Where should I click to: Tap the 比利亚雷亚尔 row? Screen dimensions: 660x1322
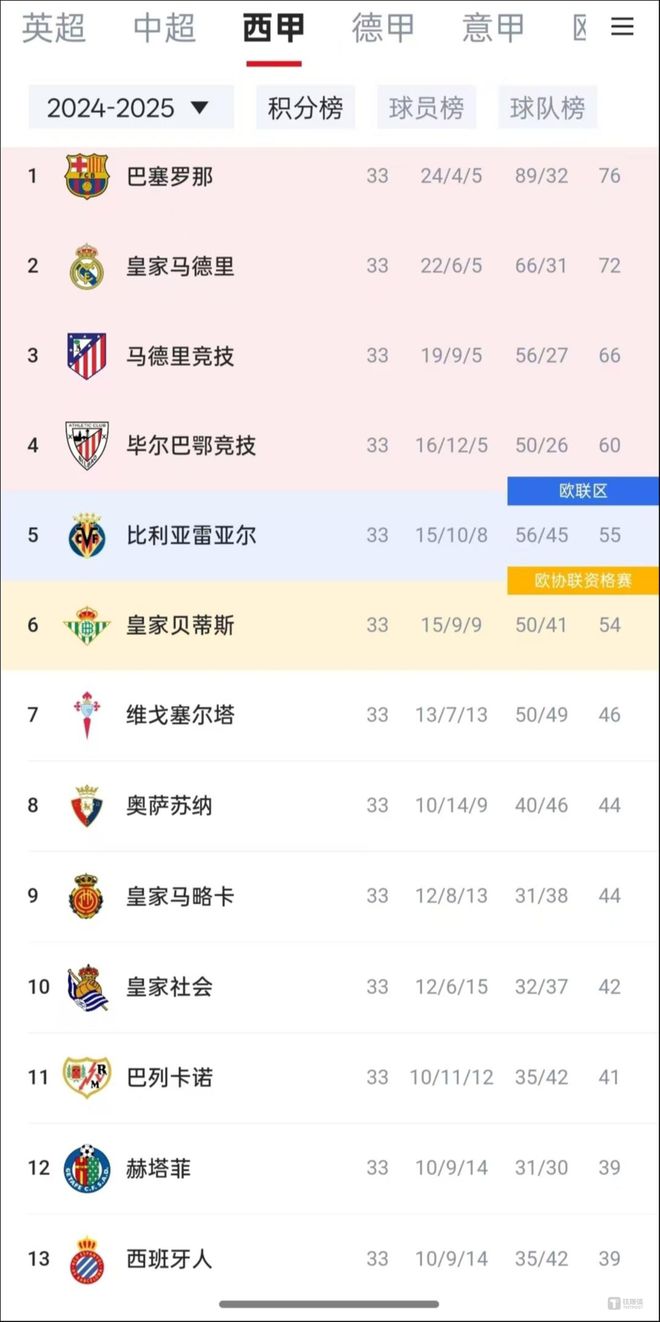tap(191, 535)
